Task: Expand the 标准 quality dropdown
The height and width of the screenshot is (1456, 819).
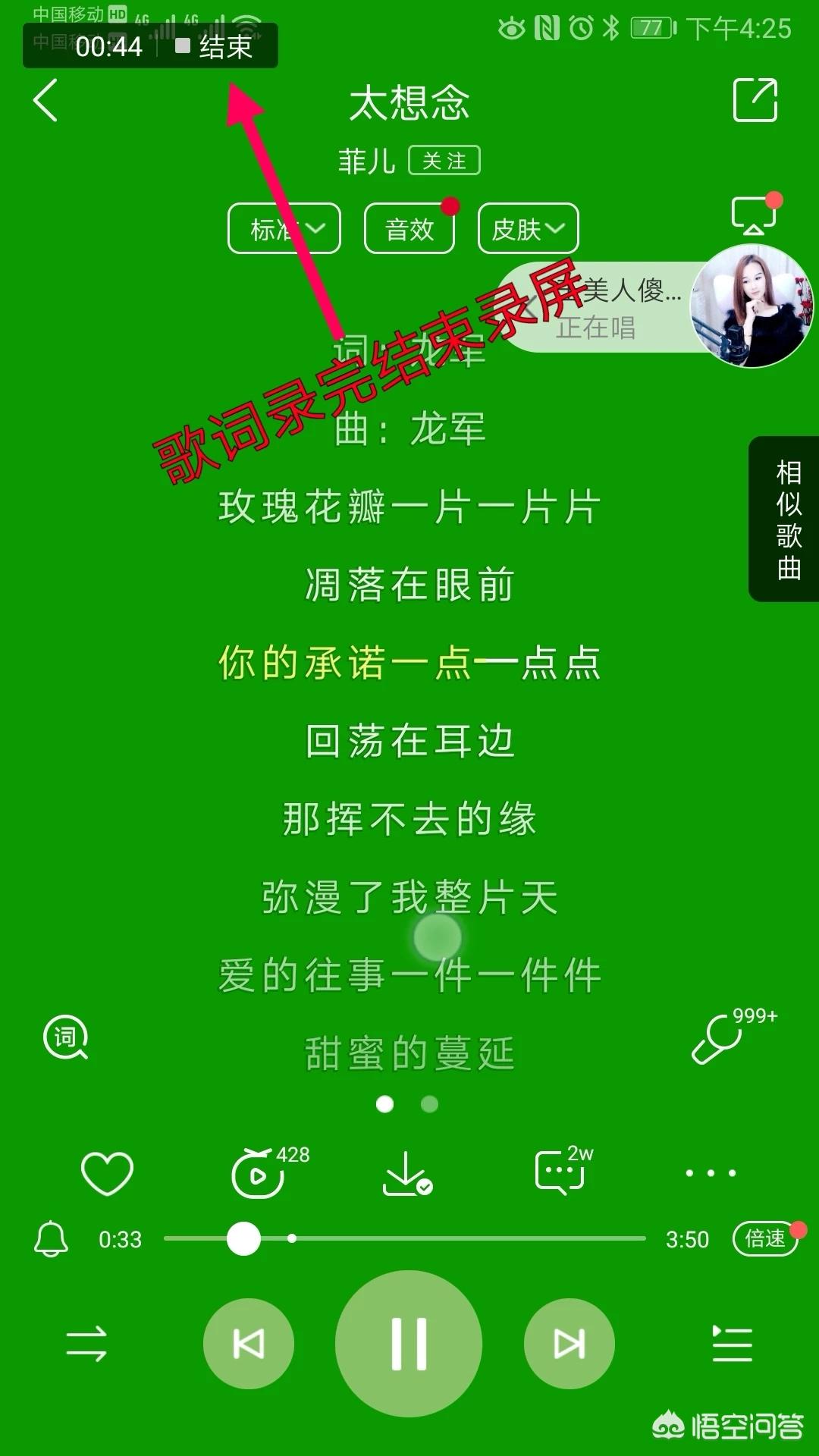Action: (284, 228)
